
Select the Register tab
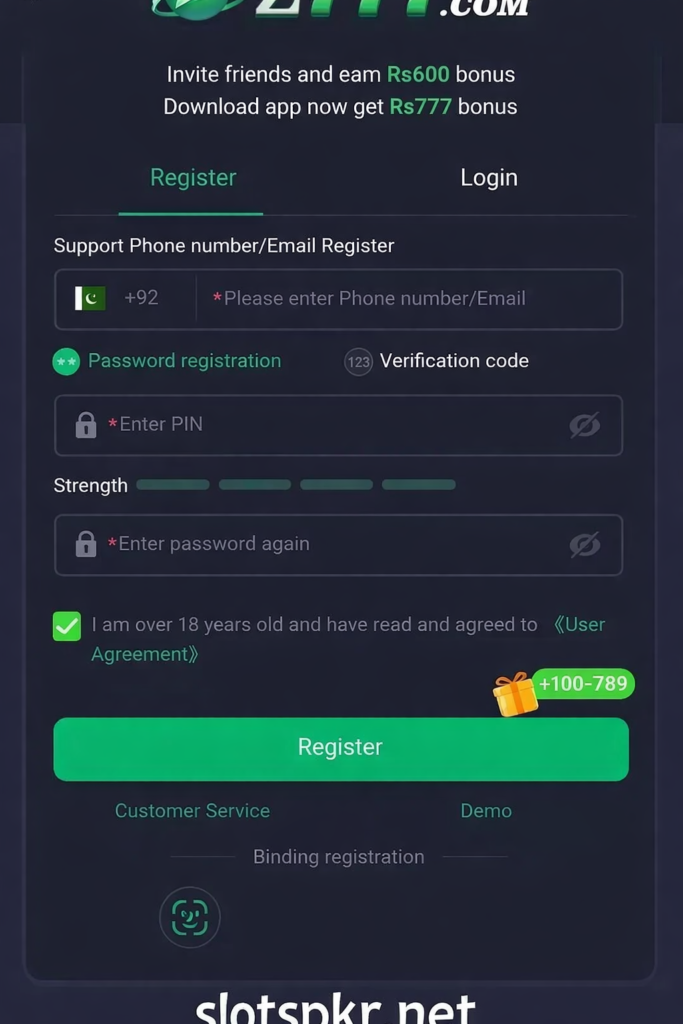click(192, 178)
